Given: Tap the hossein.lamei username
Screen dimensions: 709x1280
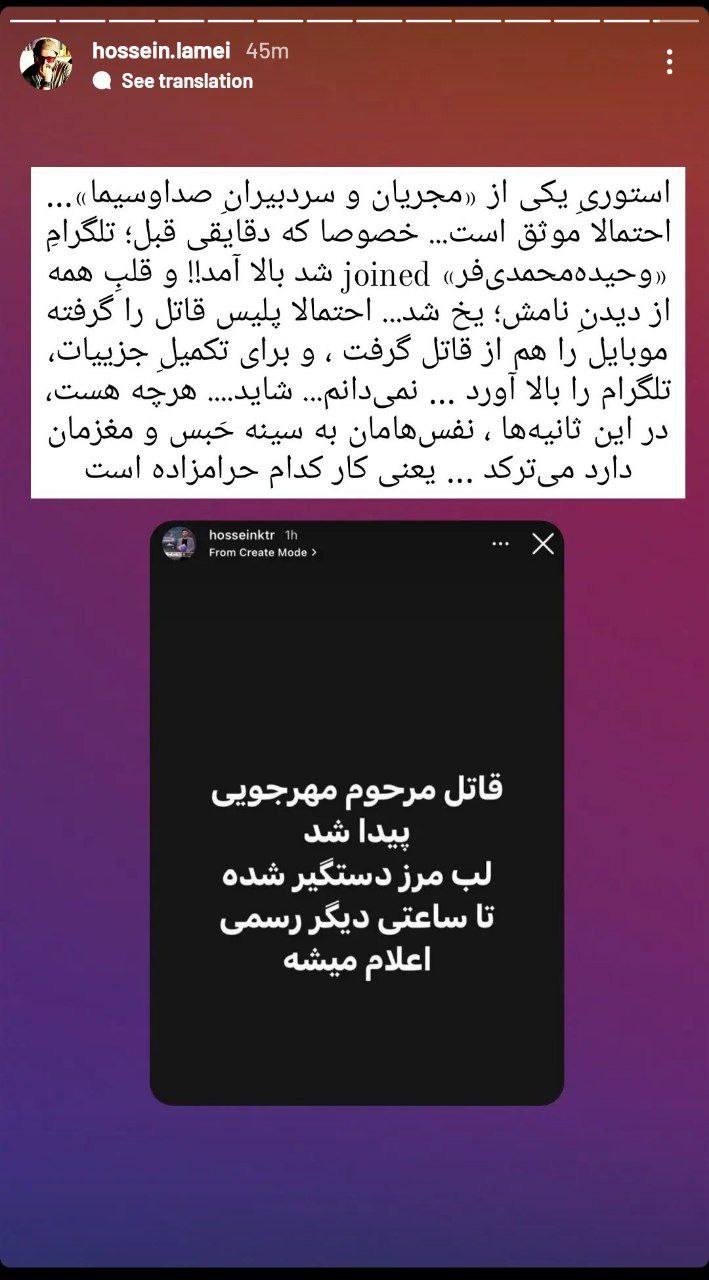Looking at the screenshot, I should (162, 50).
